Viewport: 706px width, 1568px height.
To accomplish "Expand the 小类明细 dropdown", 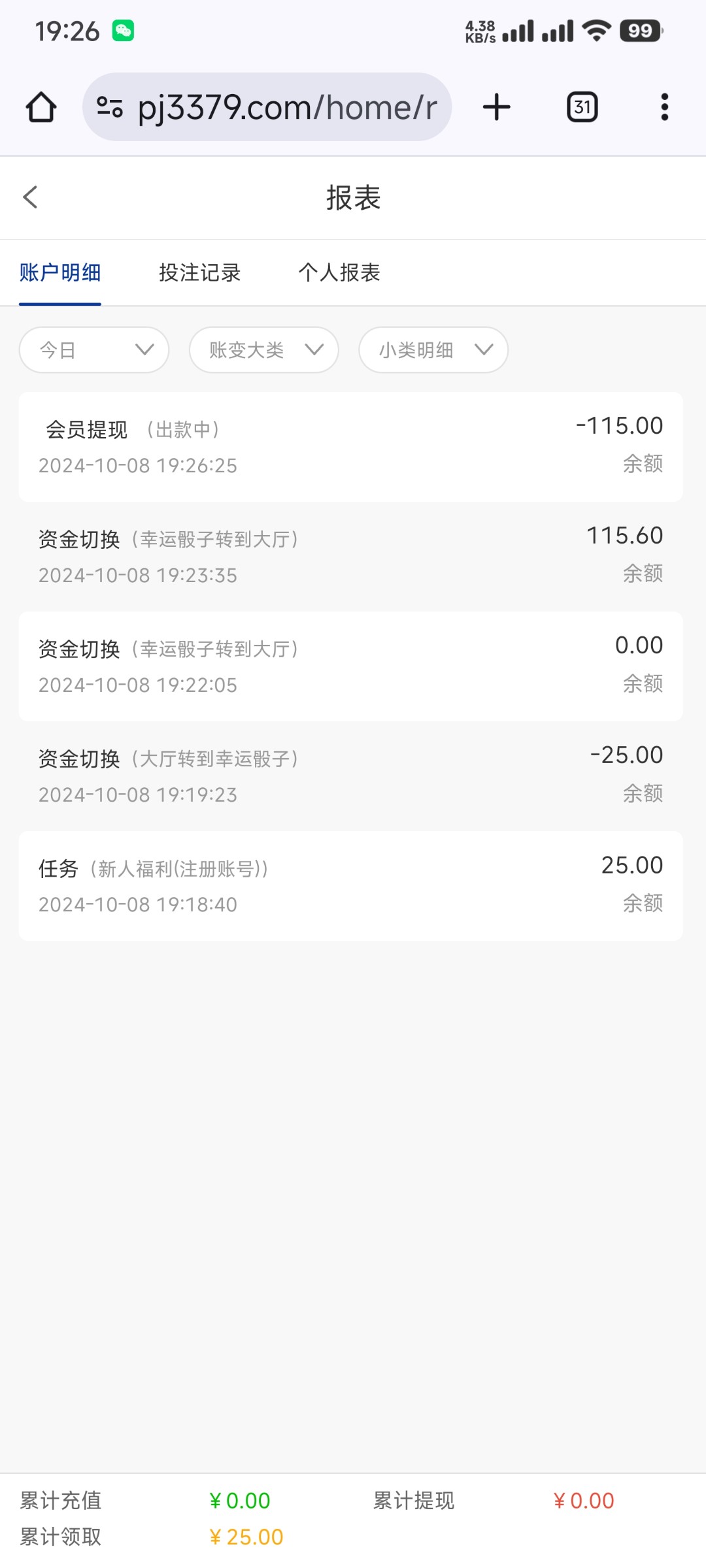I will coord(433,350).
